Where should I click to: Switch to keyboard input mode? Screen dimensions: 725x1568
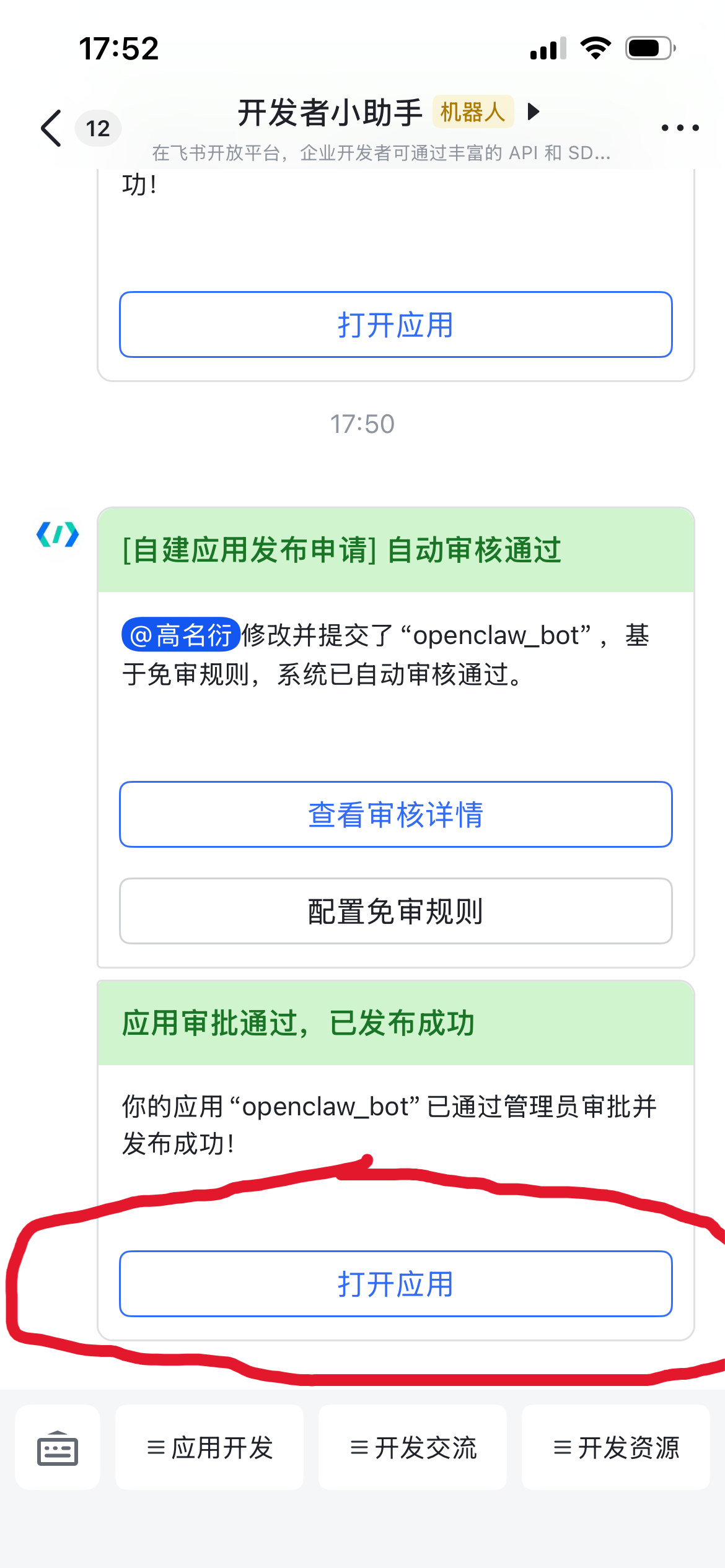pyautogui.click(x=57, y=1448)
